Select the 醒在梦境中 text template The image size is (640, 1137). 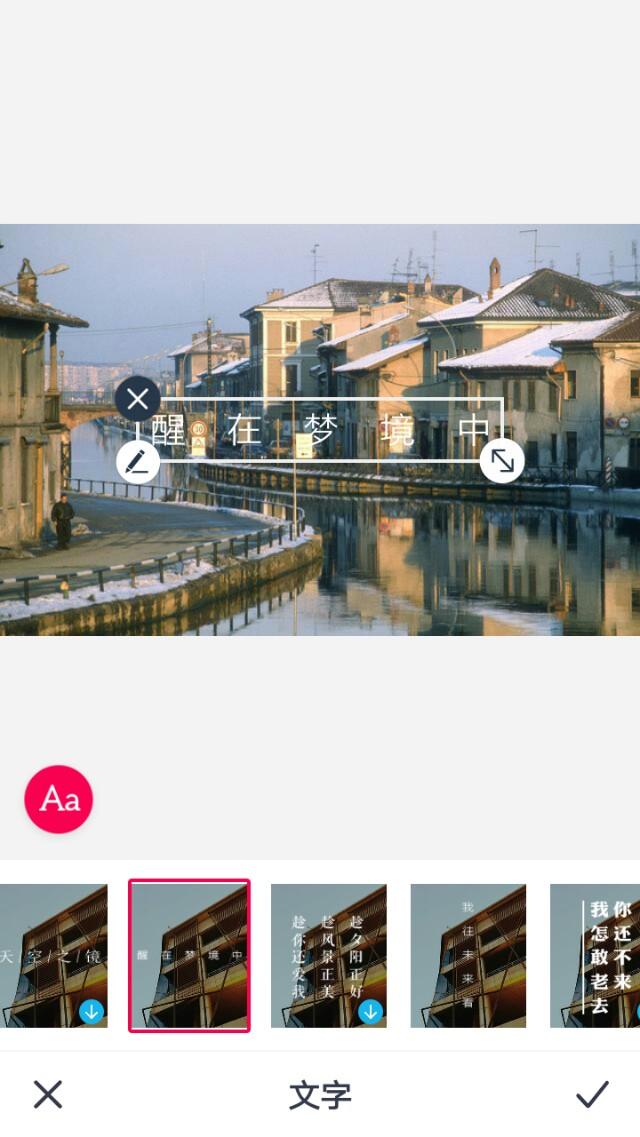189,955
